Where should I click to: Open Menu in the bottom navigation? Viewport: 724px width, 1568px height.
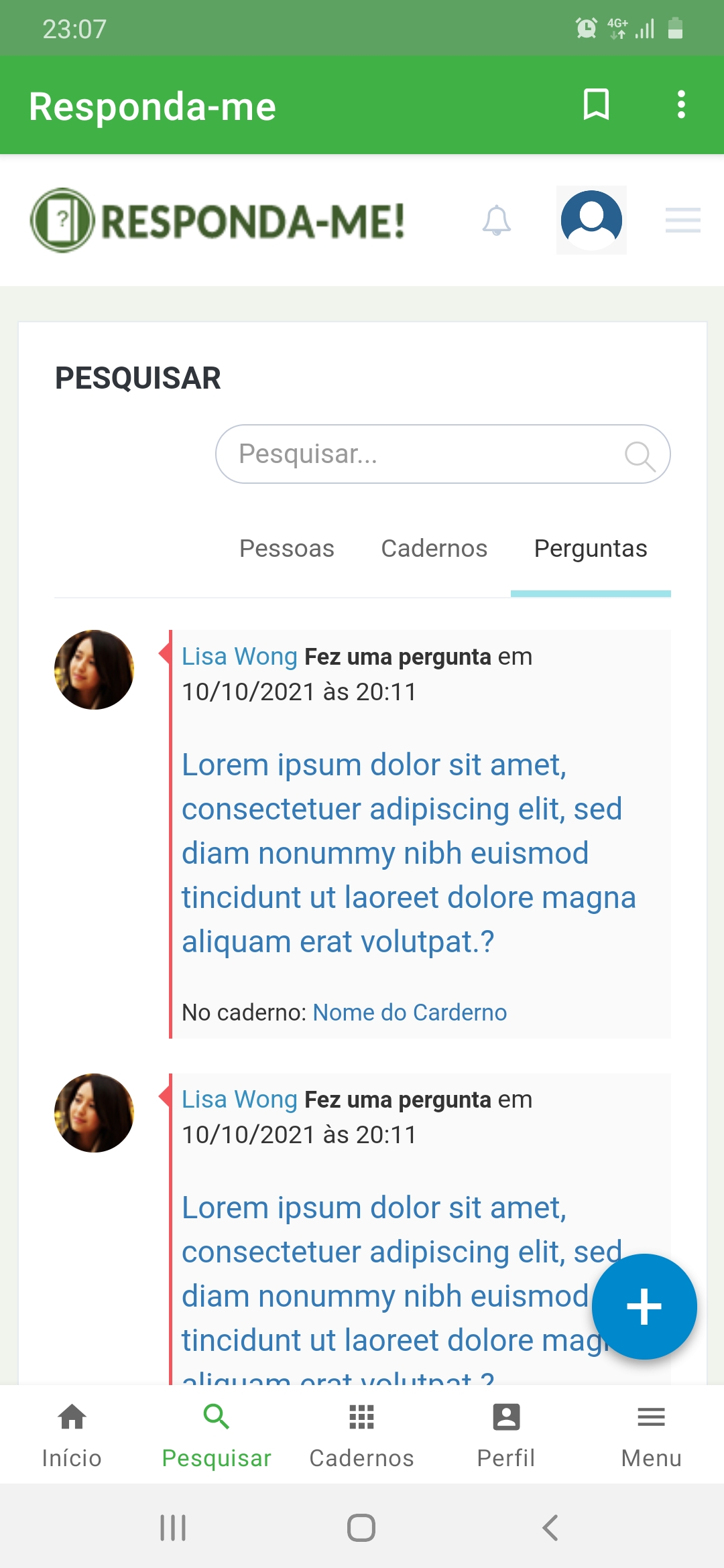point(651,1435)
